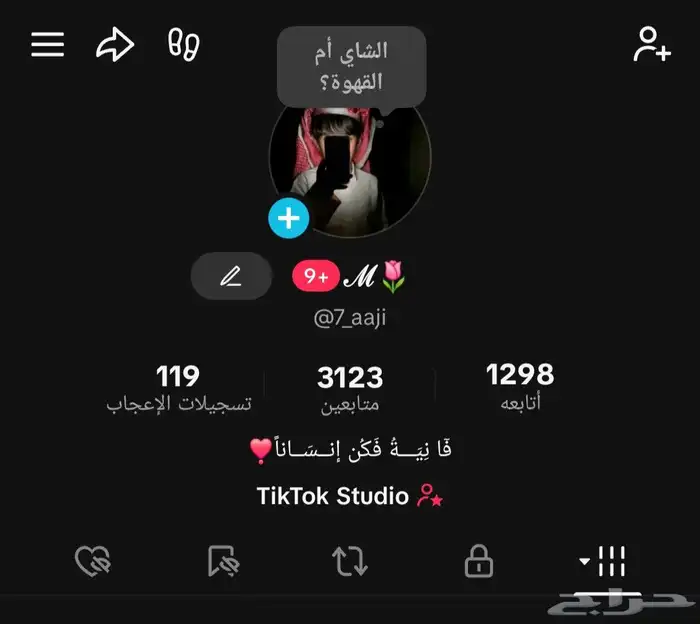Share this profile
700x624 pixels.
point(114,44)
